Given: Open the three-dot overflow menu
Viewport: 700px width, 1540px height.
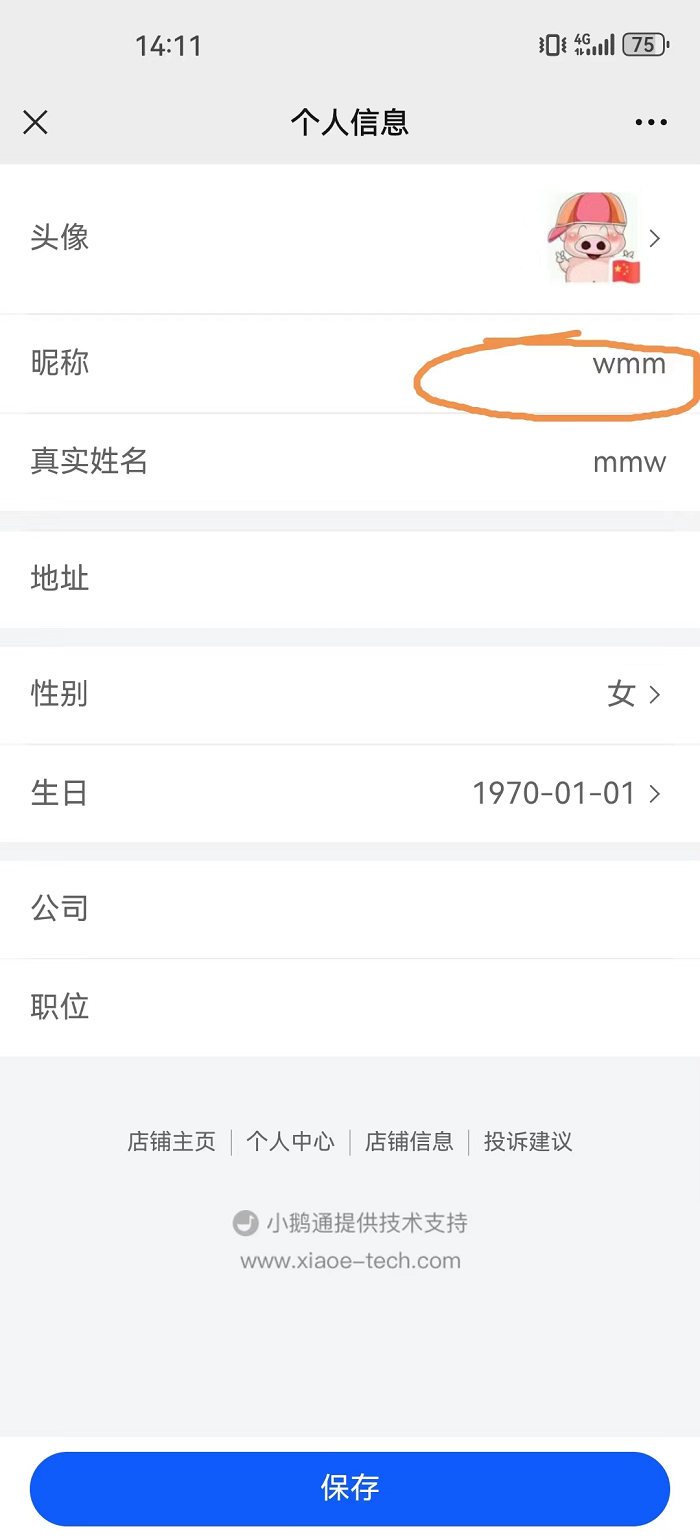Looking at the screenshot, I should (x=650, y=123).
